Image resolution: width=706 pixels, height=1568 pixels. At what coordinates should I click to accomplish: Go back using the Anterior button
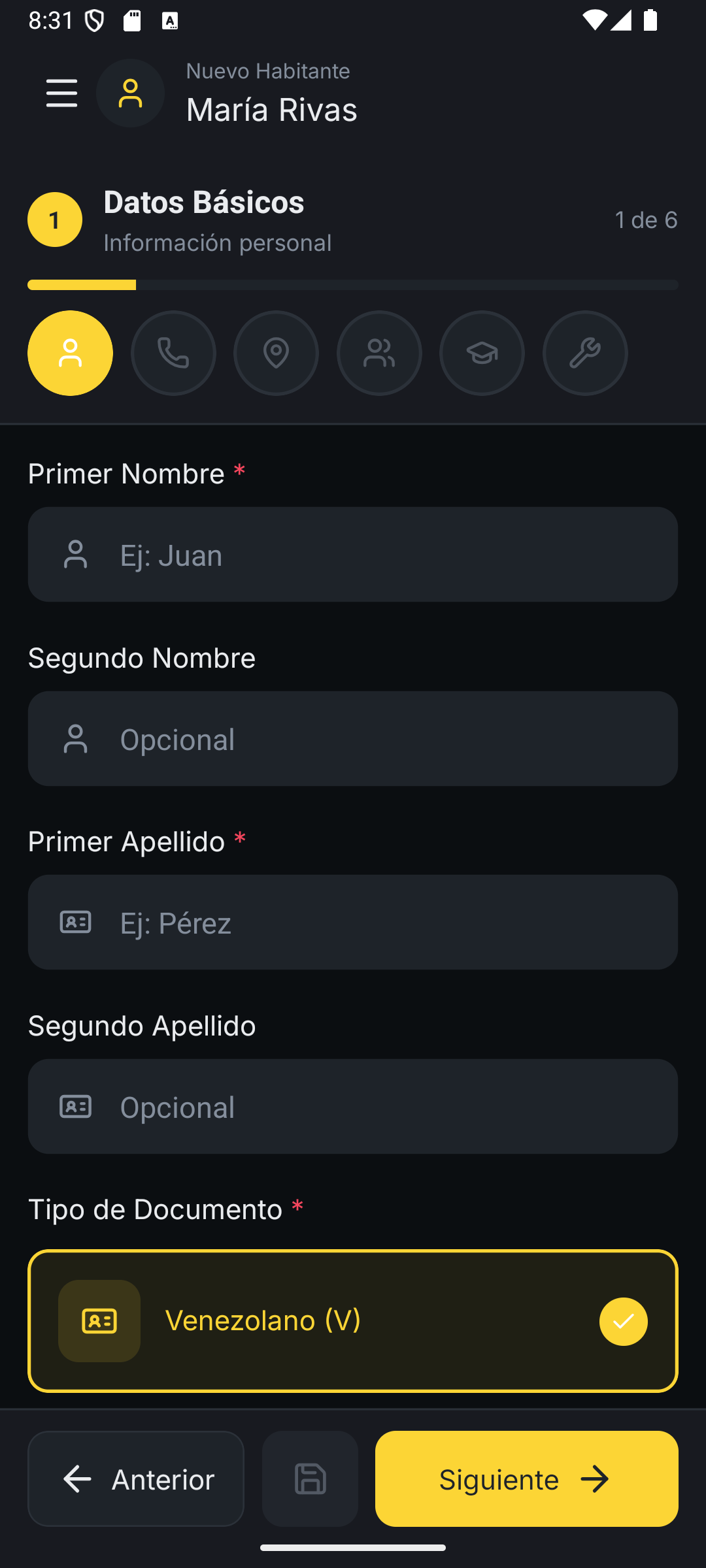136,1478
